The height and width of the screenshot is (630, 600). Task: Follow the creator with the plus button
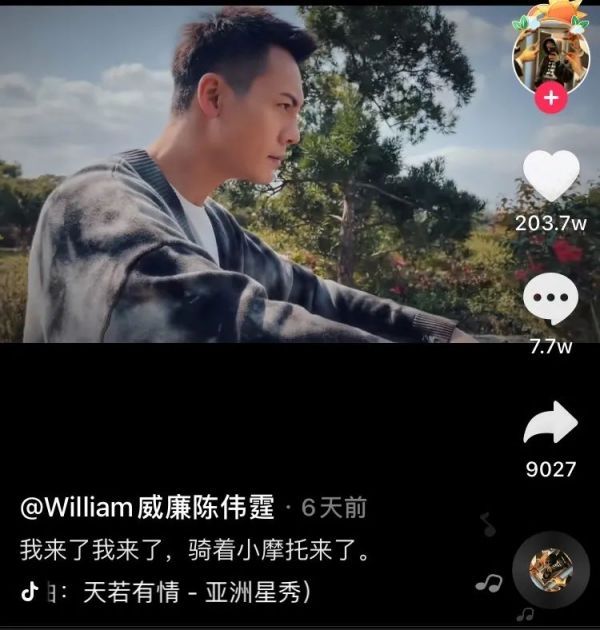pyautogui.click(x=550, y=99)
